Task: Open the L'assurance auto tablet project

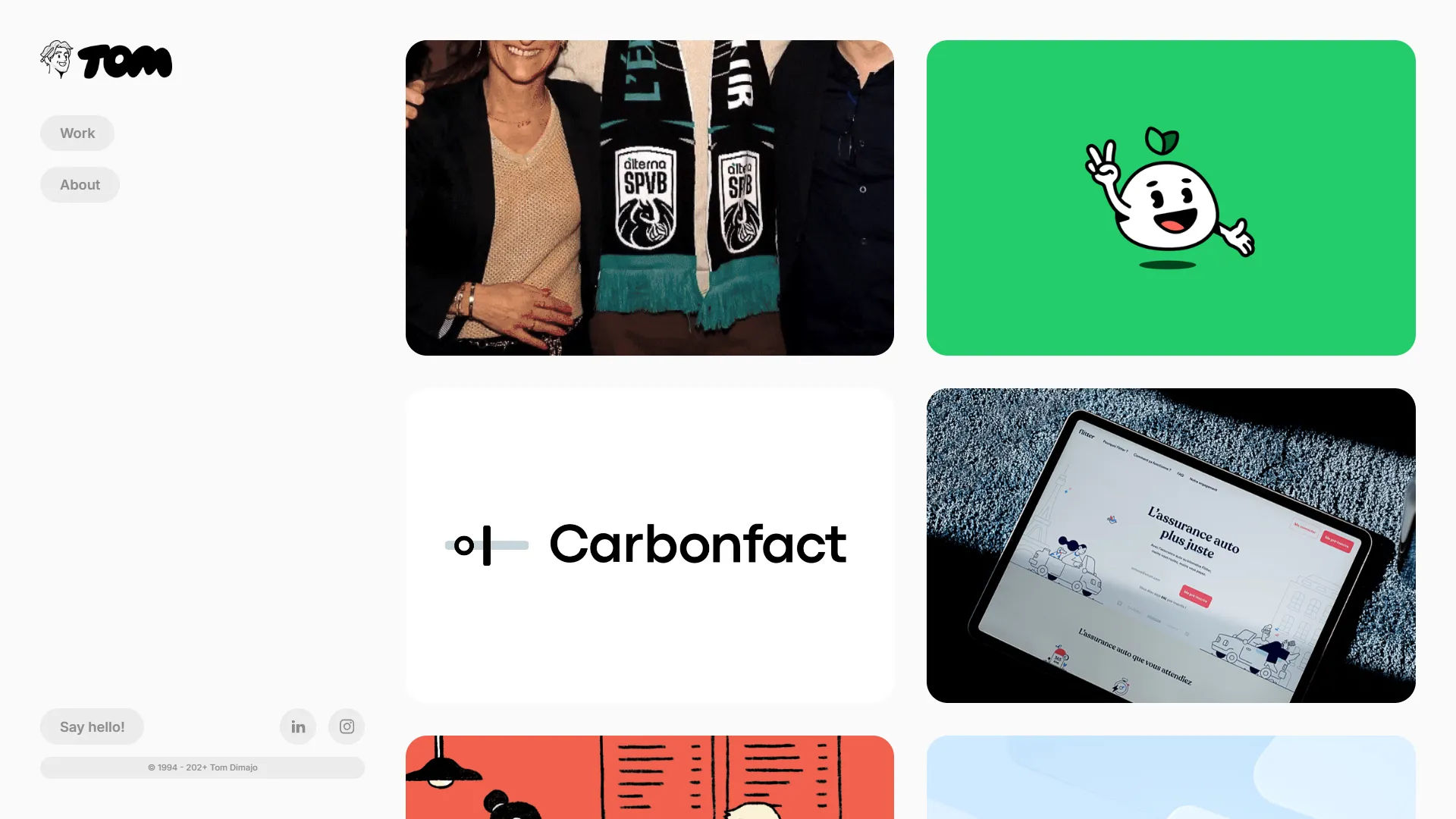Action: [x=1170, y=545]
